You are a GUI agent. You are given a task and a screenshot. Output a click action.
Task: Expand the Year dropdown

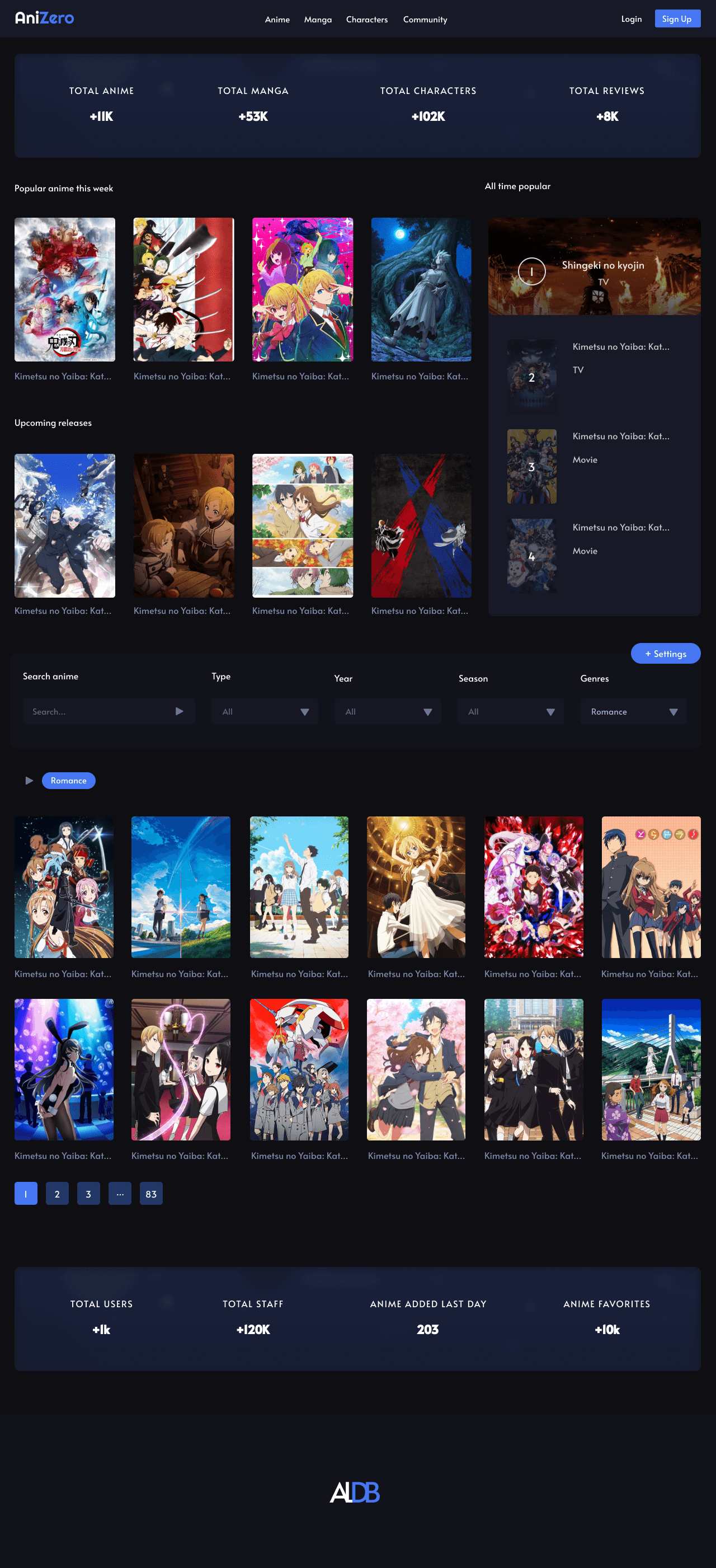[388, 712]
